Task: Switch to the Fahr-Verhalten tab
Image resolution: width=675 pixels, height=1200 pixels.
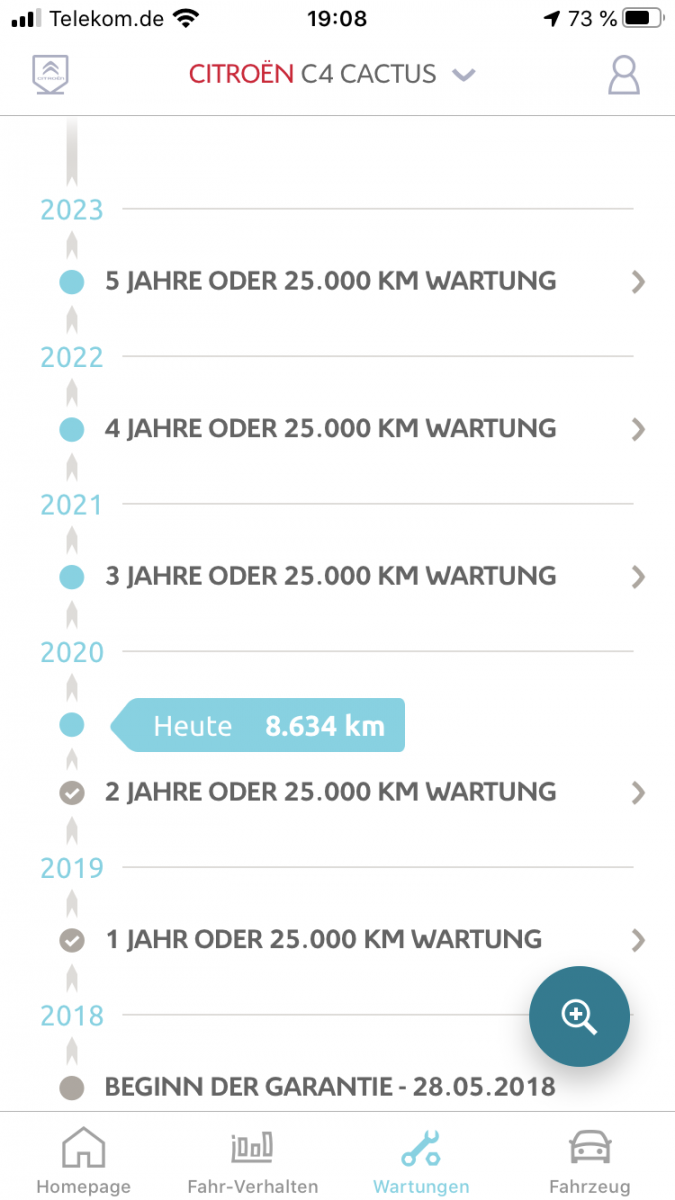Action: click(253, 1160)
